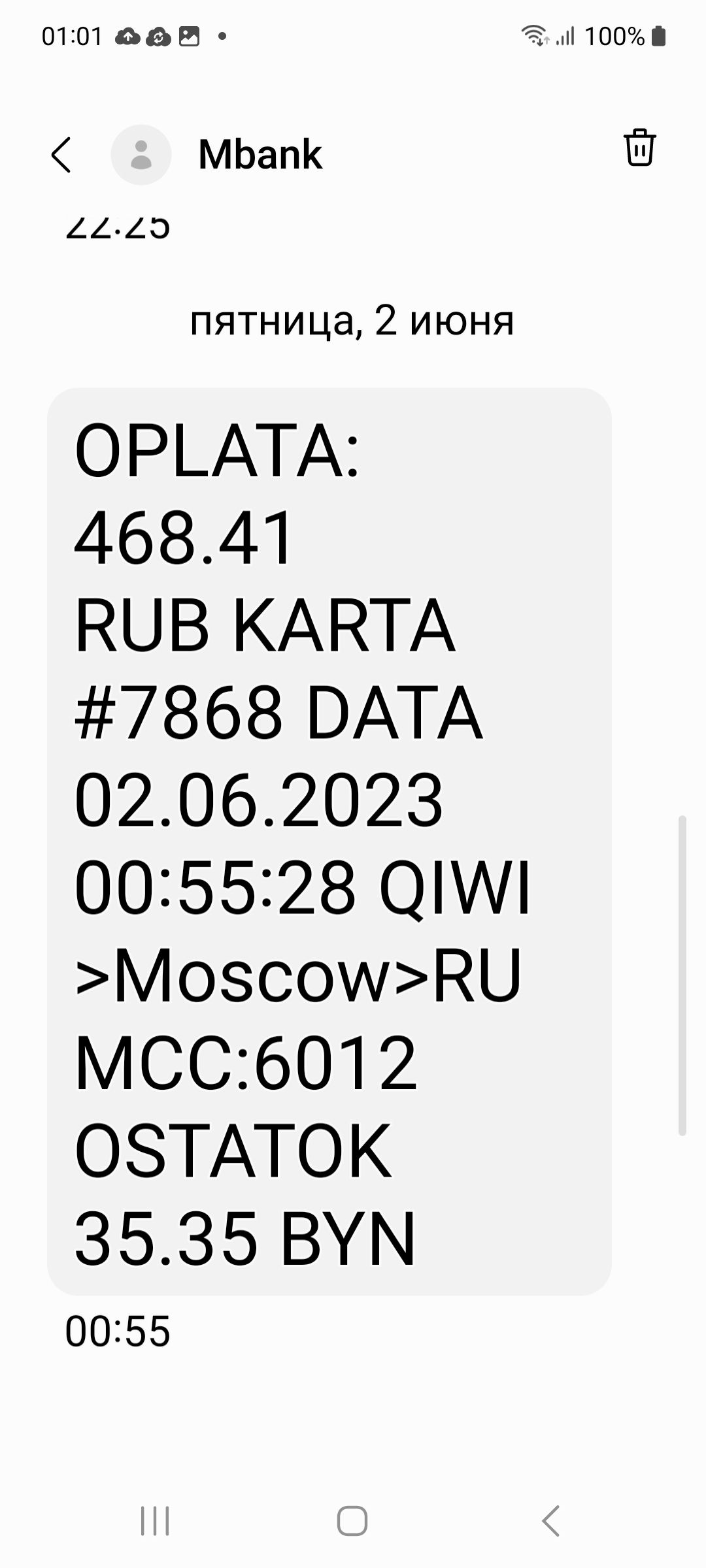706x1568 pixels.
Task: Delete messages with the trash icon
Action: tap(639, 148)
